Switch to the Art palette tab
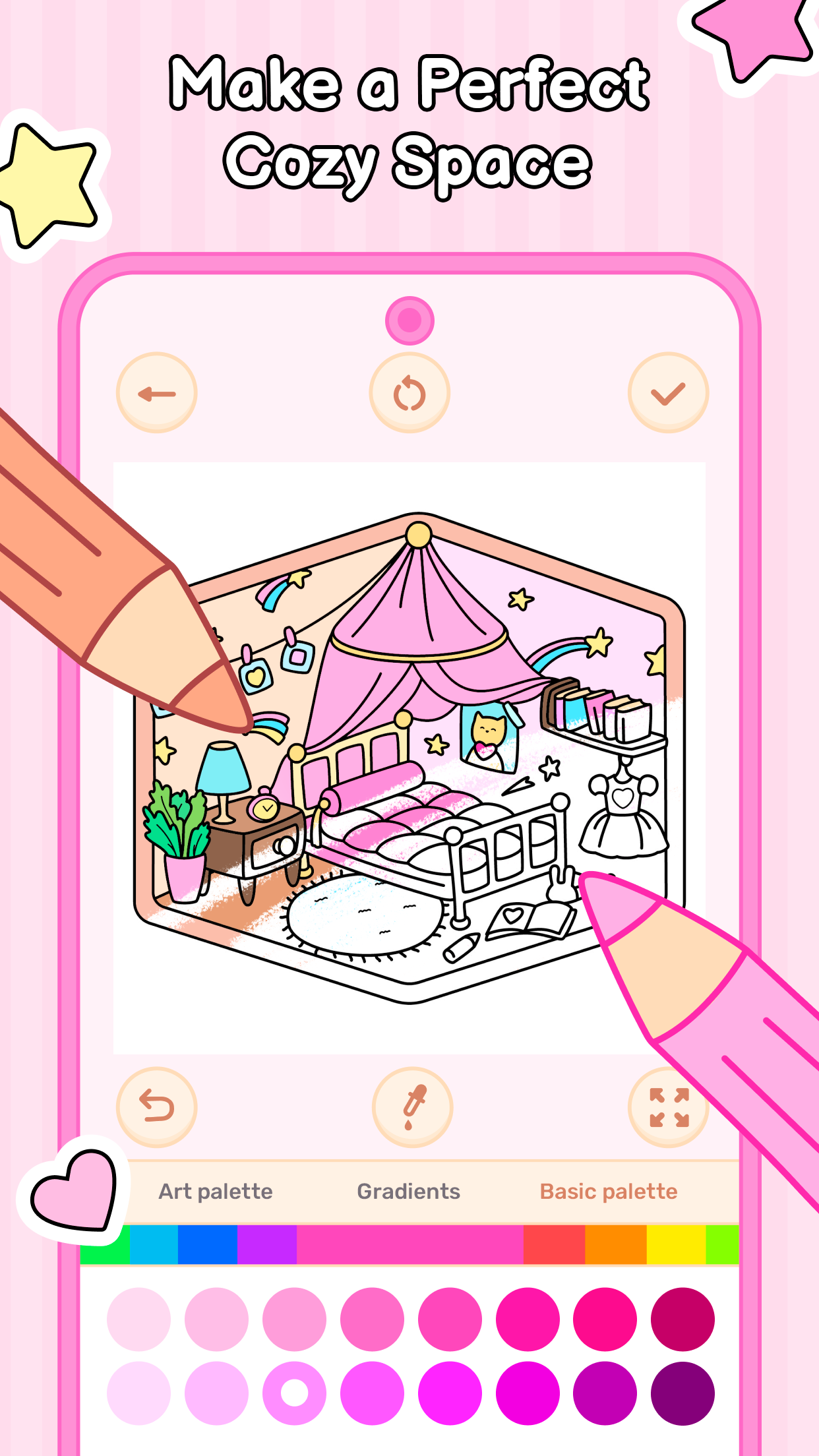 [x=214, y=1191]
